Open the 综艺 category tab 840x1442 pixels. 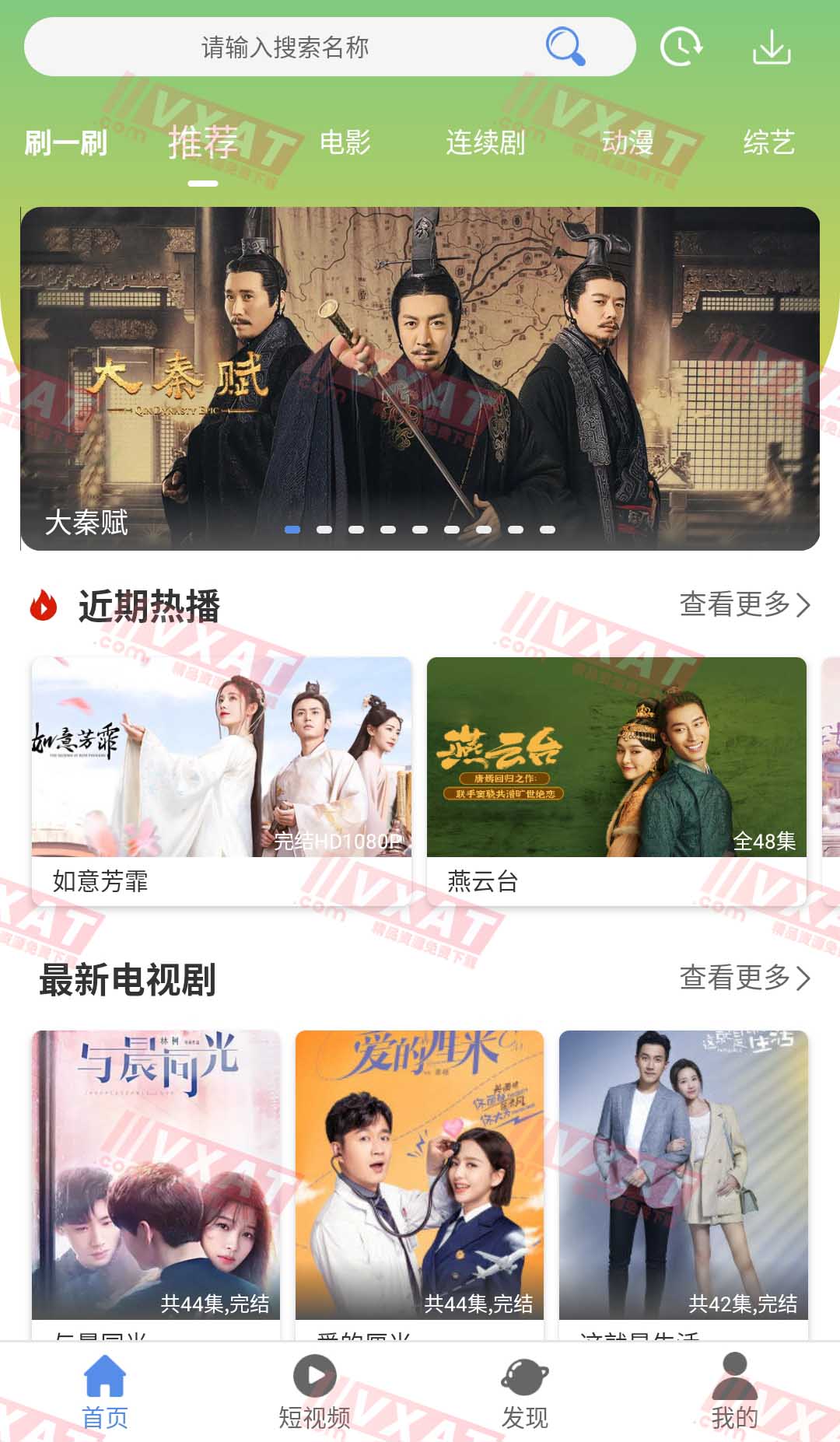coord(768,142)
